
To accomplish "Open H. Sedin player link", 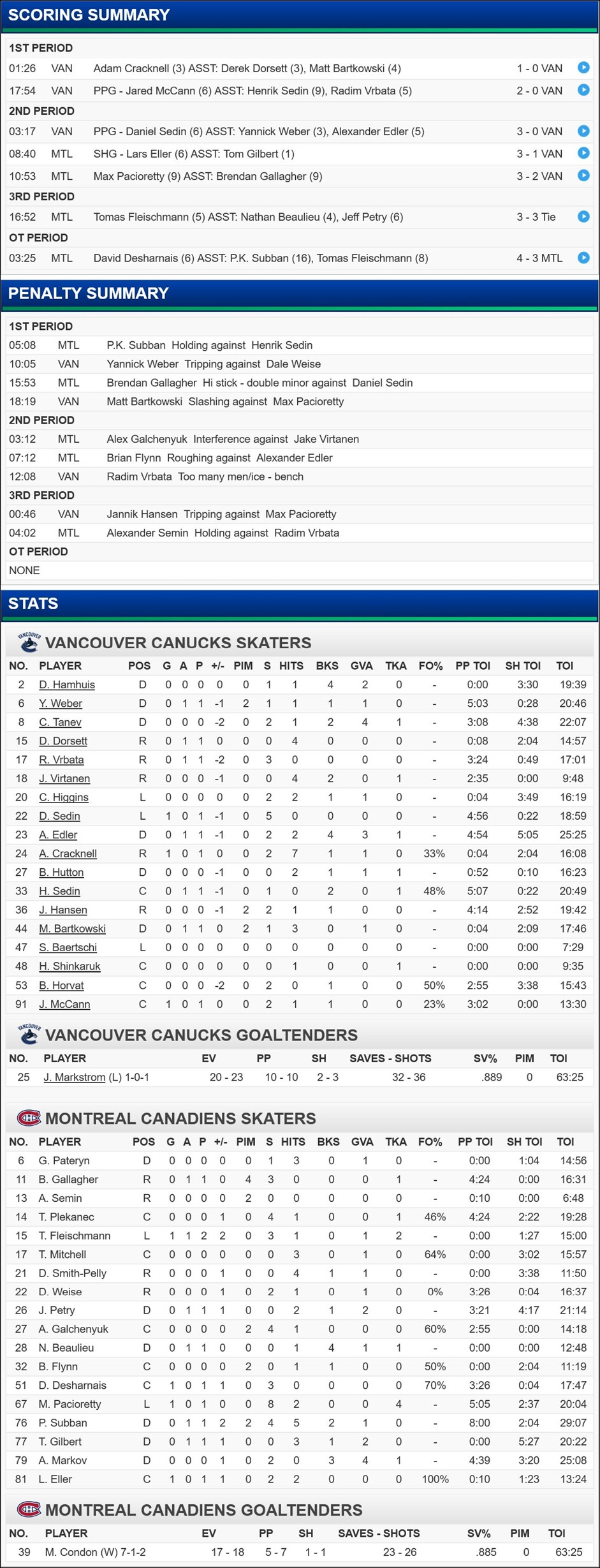I will tap(59, 891).
